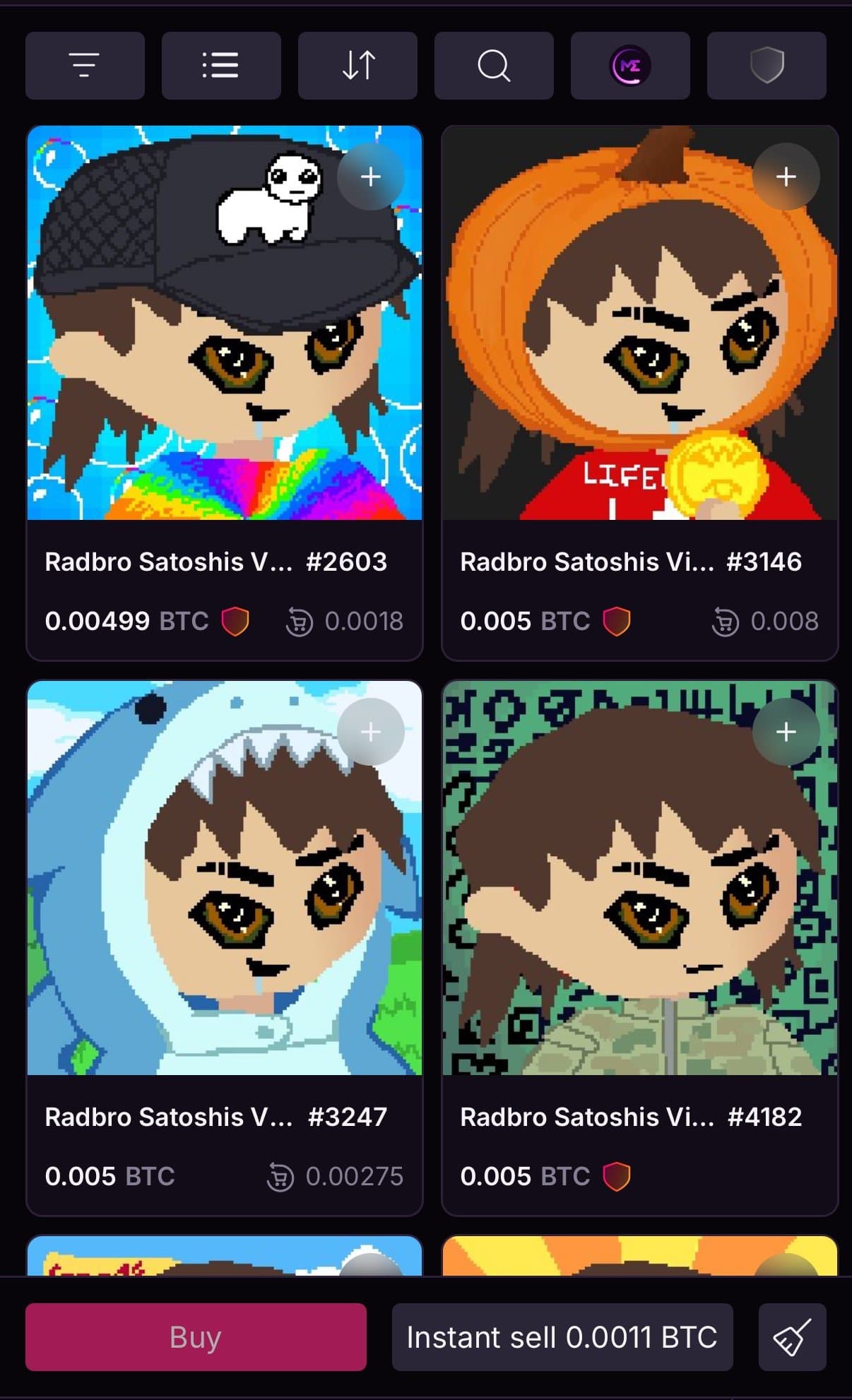Toggle the shield protection filter
The width and height of the screenshot is (852, 1400).
click(767, 66)
